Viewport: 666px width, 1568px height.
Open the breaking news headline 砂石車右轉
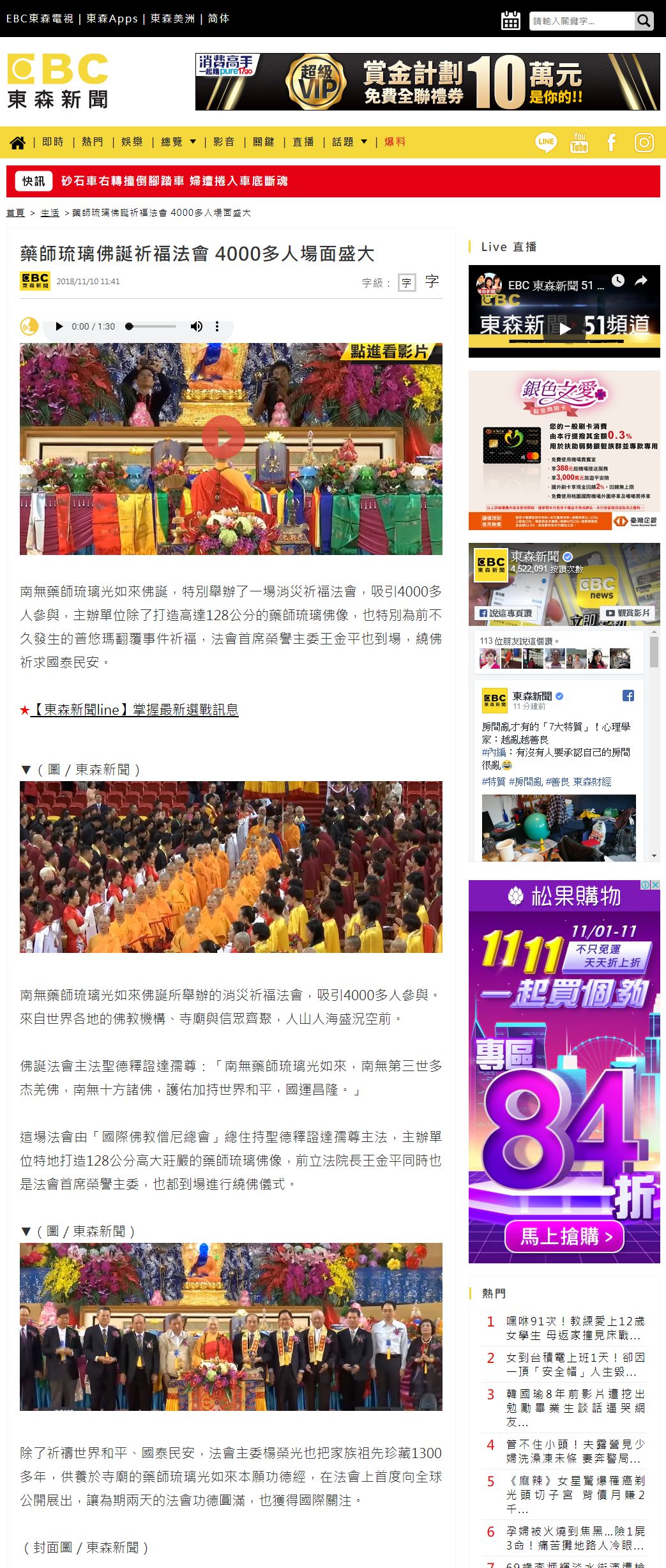pos(174,181)
